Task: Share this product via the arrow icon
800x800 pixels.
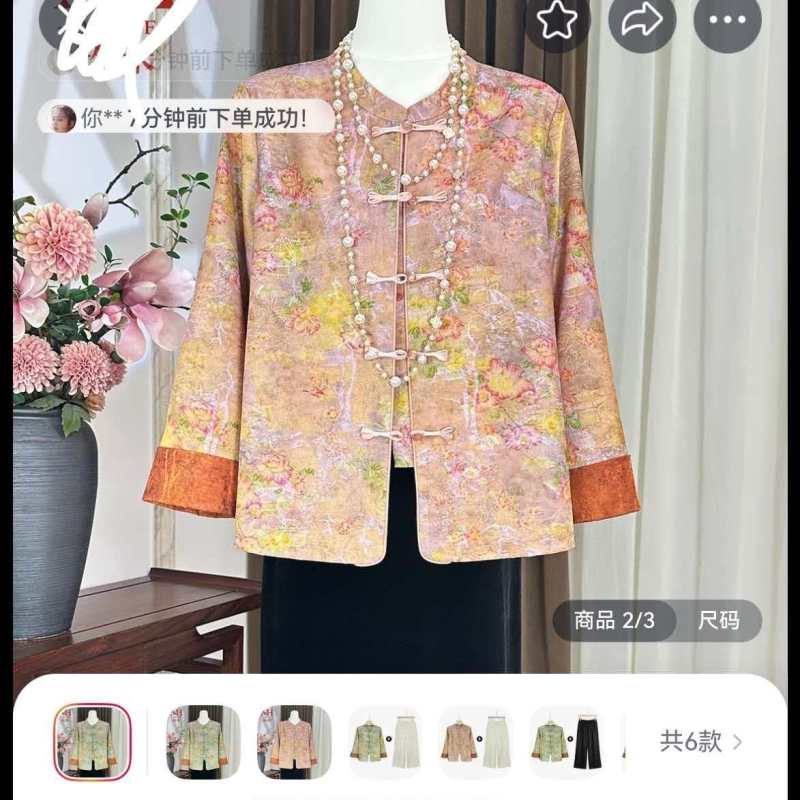Action: click(642, 20)
